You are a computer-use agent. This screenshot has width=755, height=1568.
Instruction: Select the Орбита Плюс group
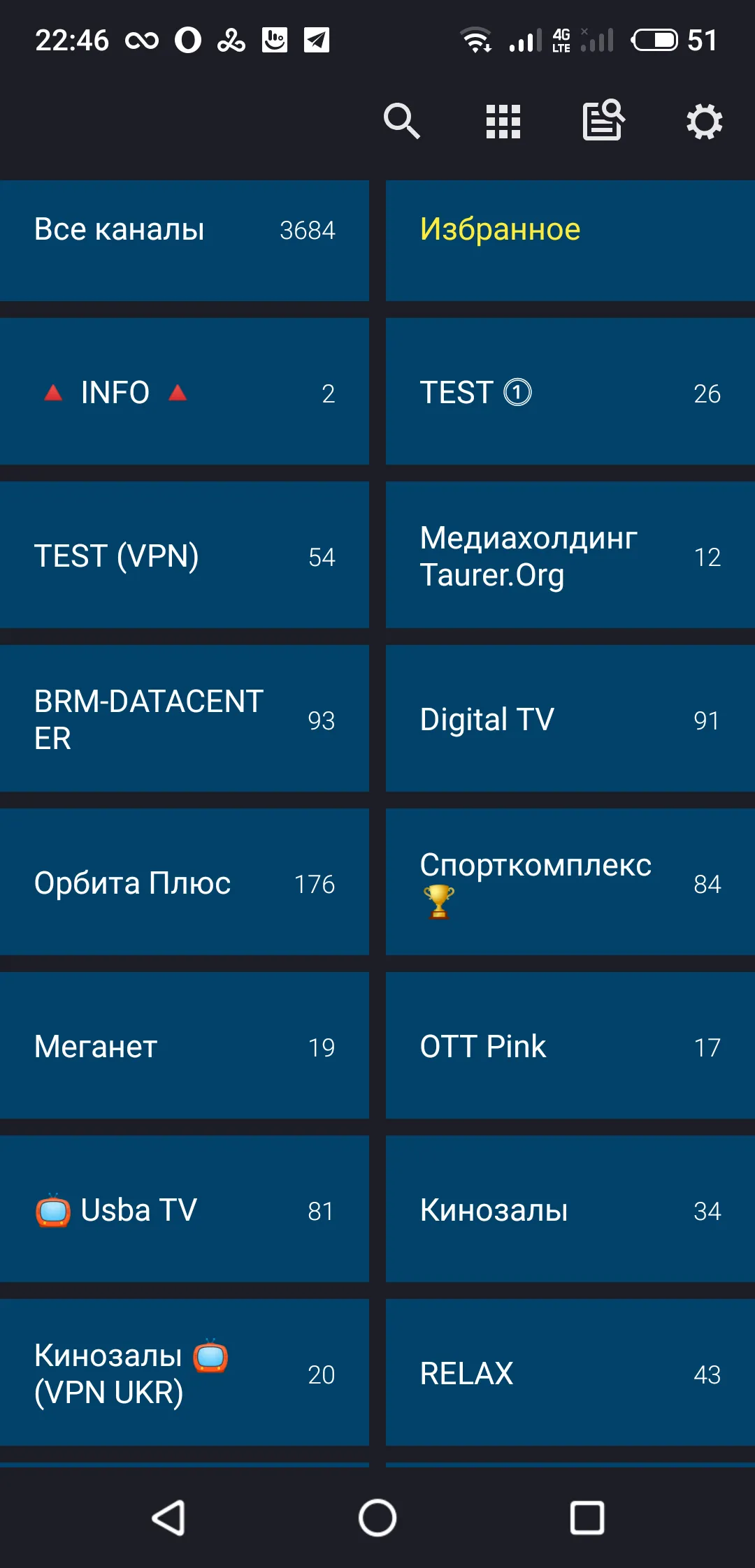[185, 882]
